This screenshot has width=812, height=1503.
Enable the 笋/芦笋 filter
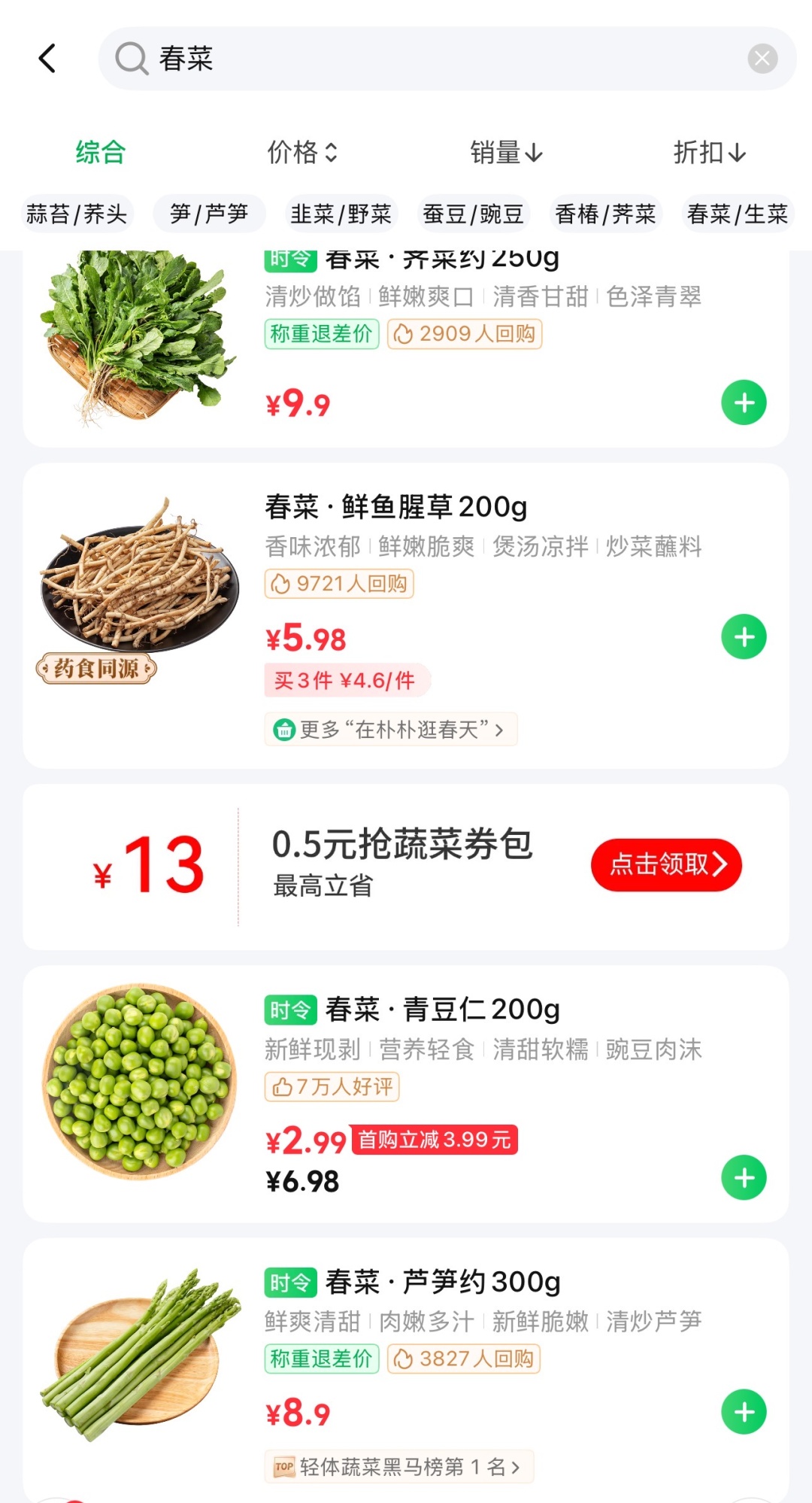[x=208, y=213]
